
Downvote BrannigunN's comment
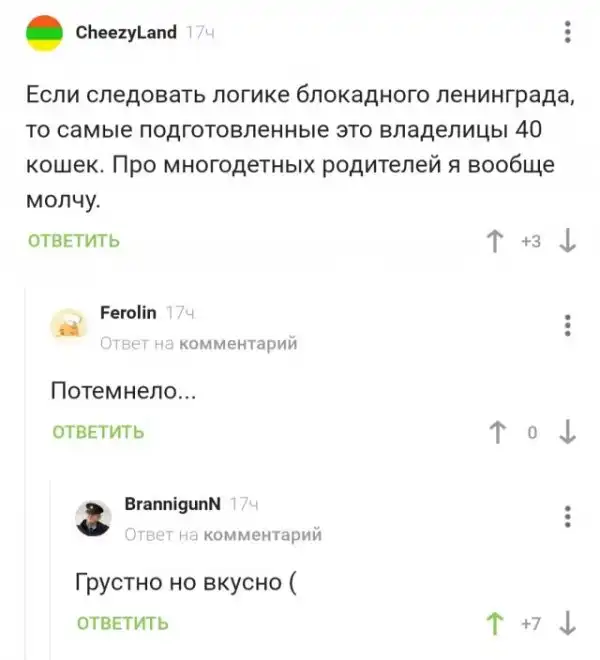tap(566, 624)
